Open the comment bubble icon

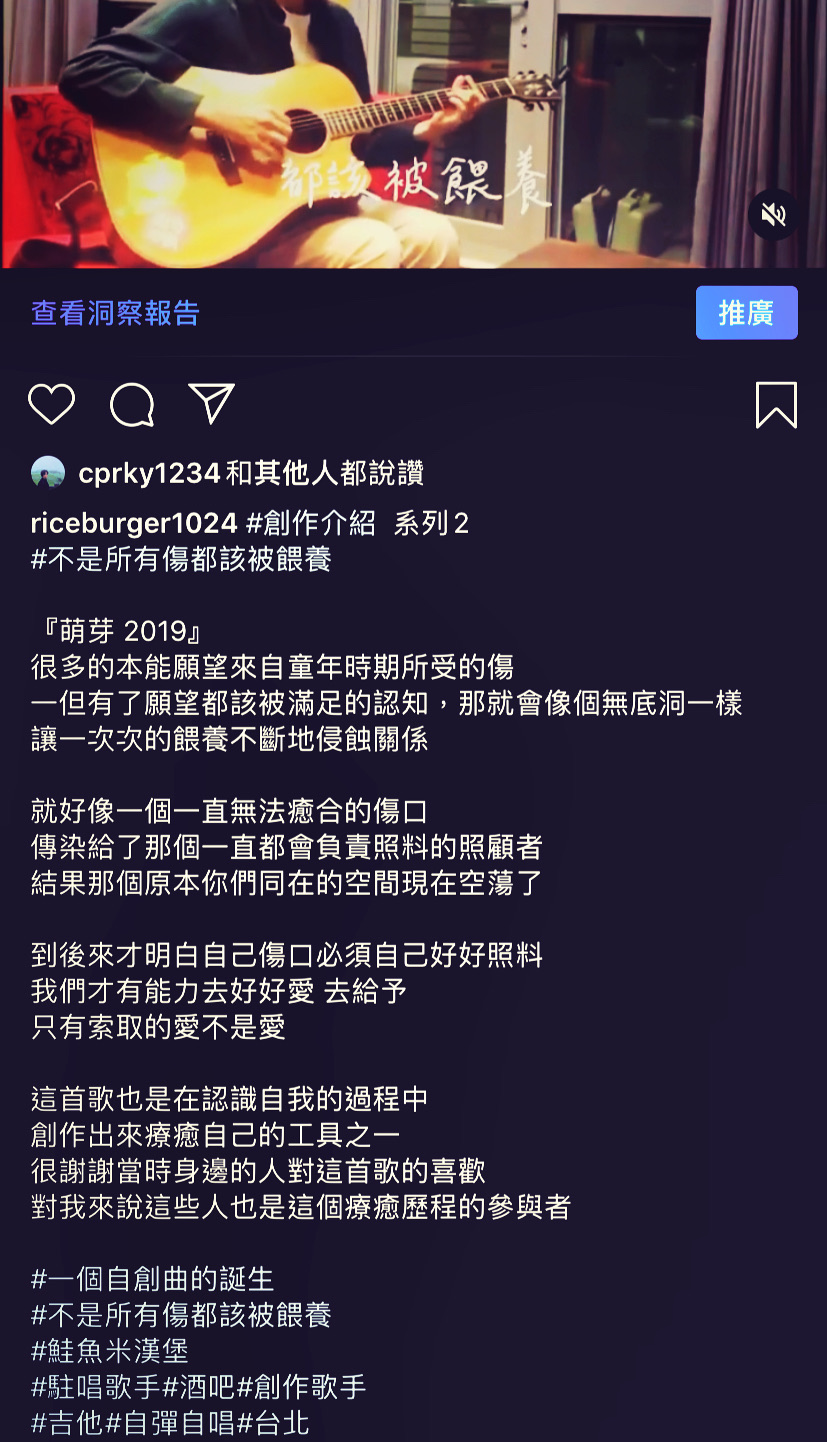pos(132,404)
